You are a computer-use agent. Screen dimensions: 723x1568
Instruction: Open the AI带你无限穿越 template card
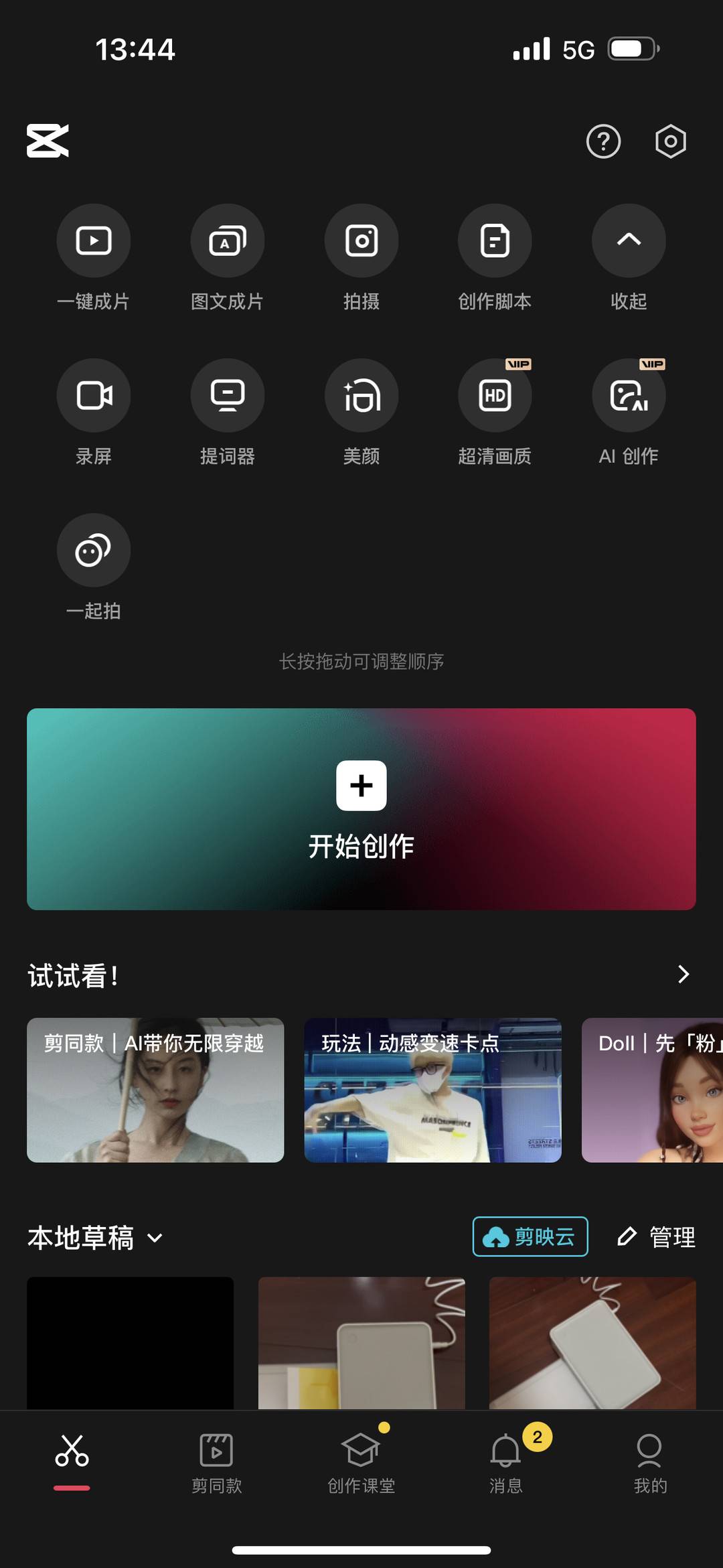pyautogui.click(x=155, y=1090)
